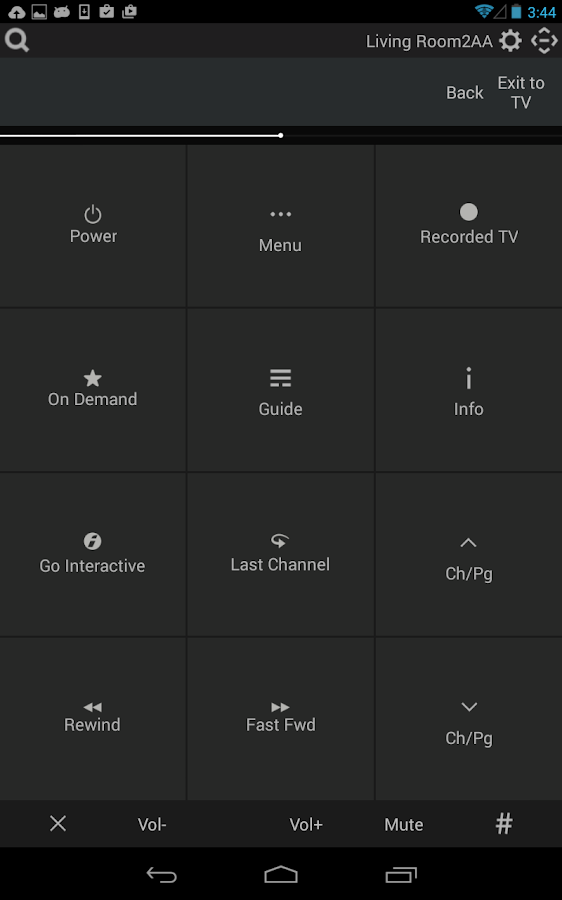Show Info for the current program

click(468, 390)
